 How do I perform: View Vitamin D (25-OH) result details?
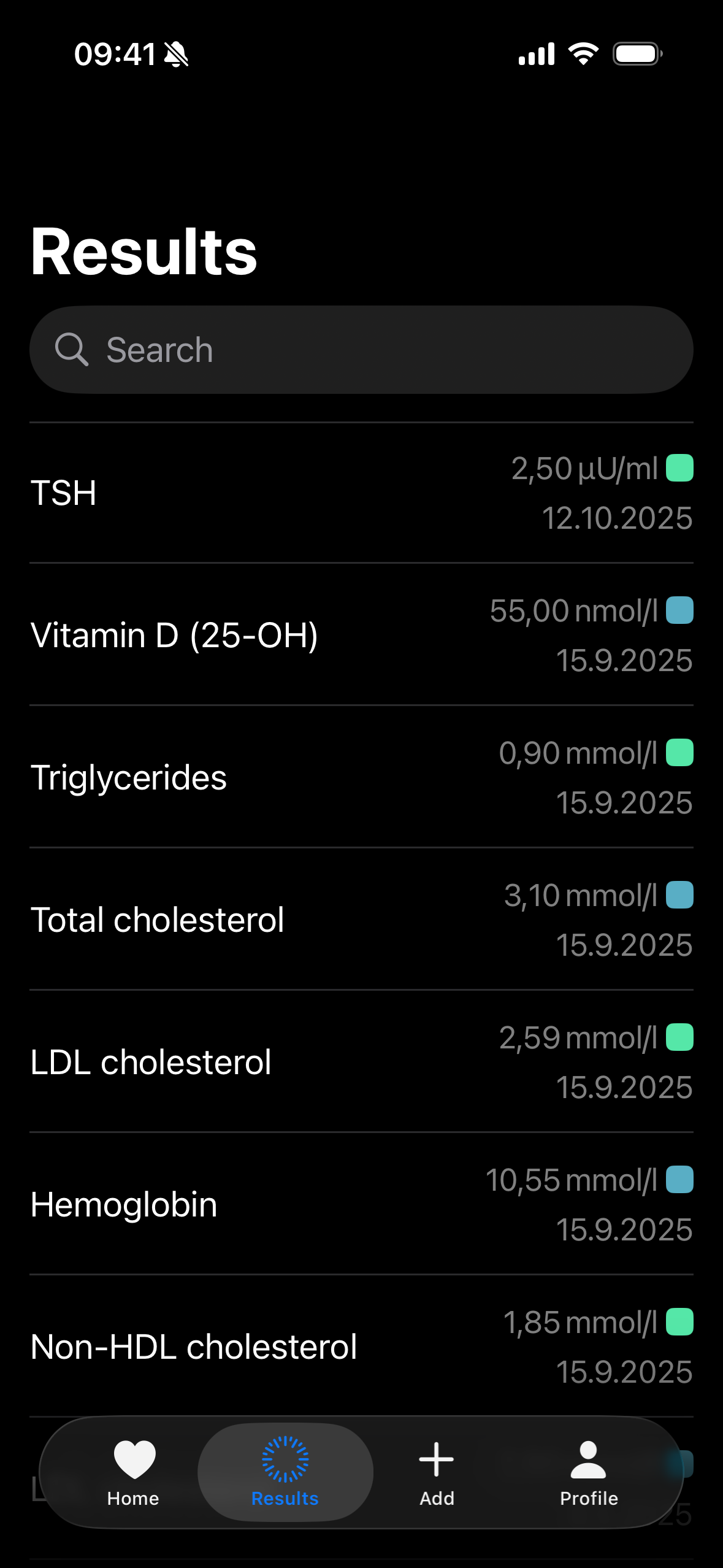pyautogui.click(x=361, y=635)
